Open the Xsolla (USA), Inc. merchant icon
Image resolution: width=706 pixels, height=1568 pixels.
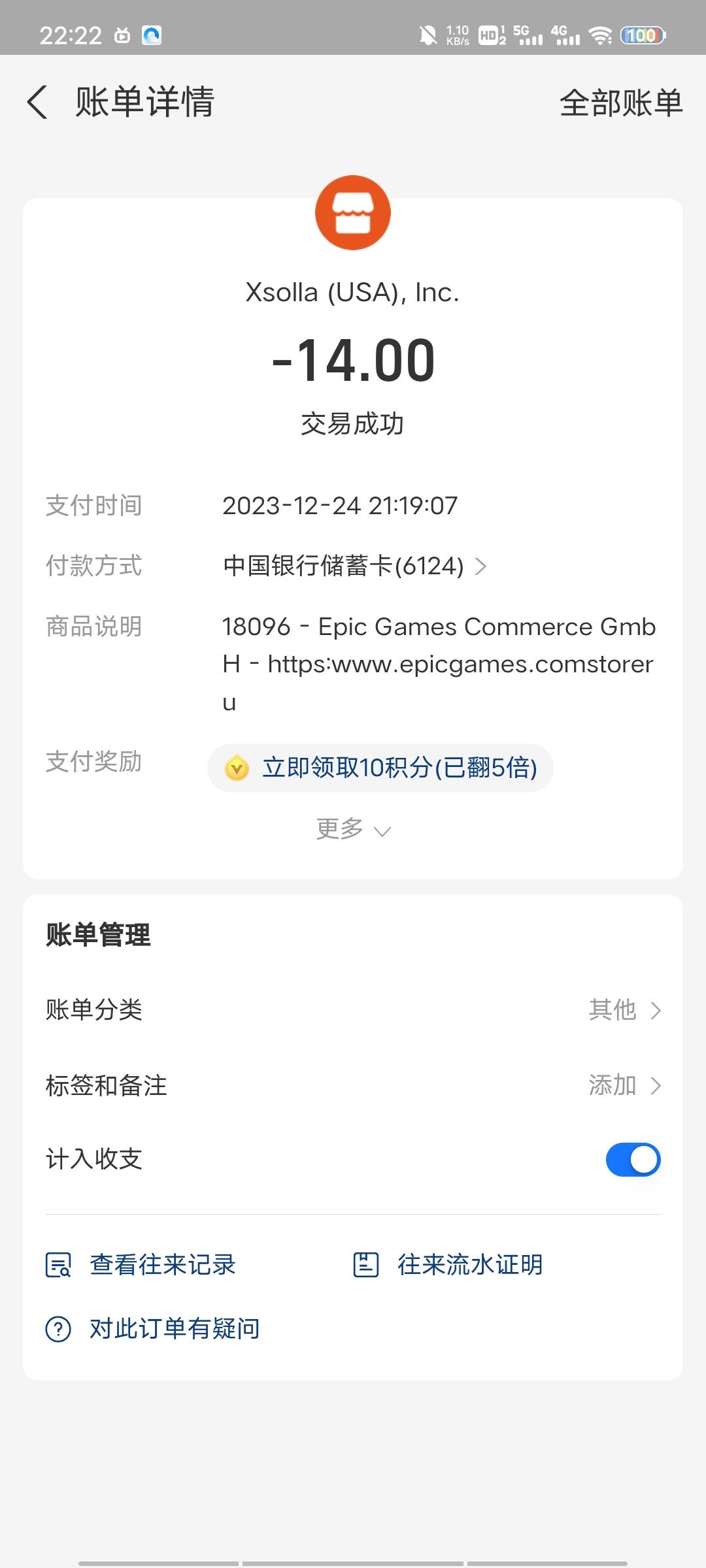pos(353,213)
